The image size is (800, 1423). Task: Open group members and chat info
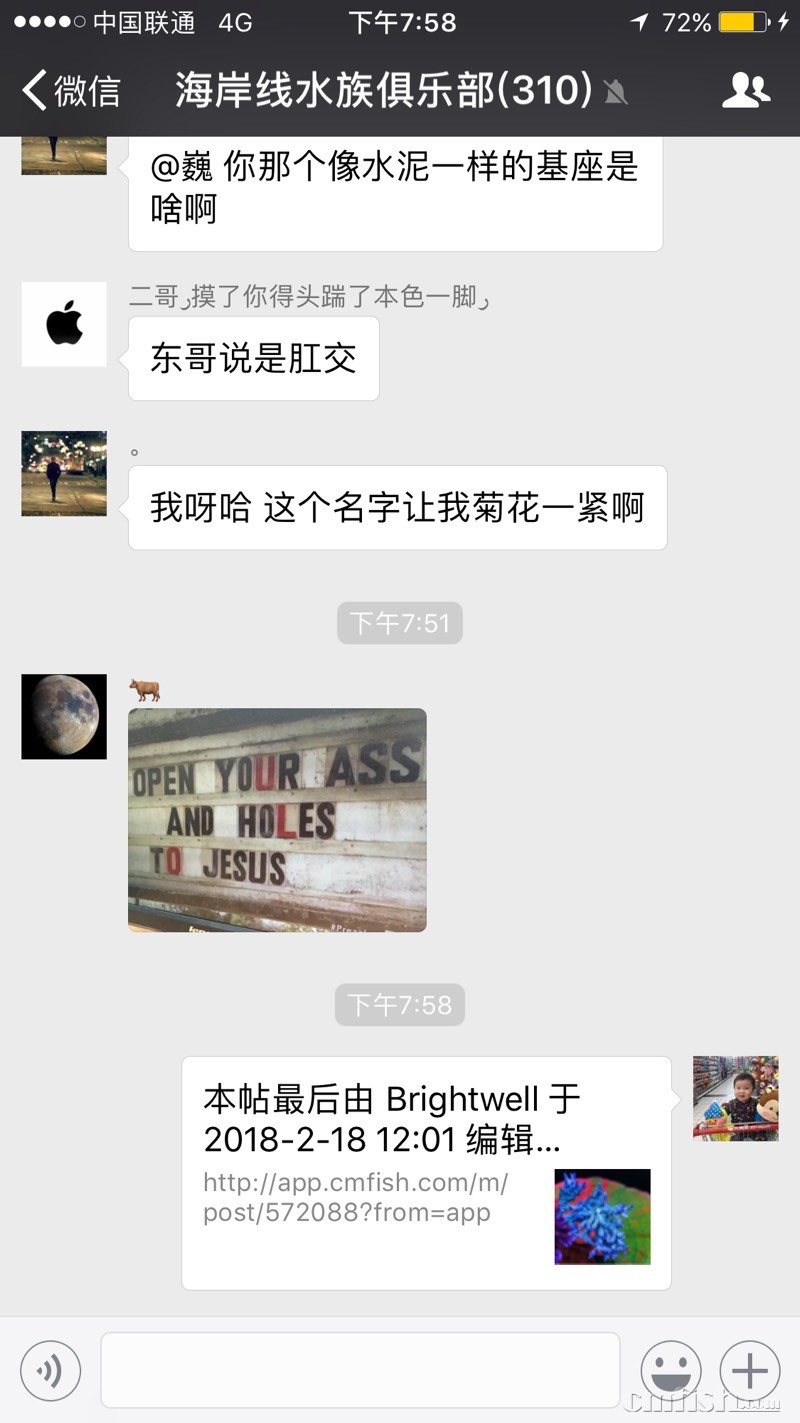(x=746, y=91)
